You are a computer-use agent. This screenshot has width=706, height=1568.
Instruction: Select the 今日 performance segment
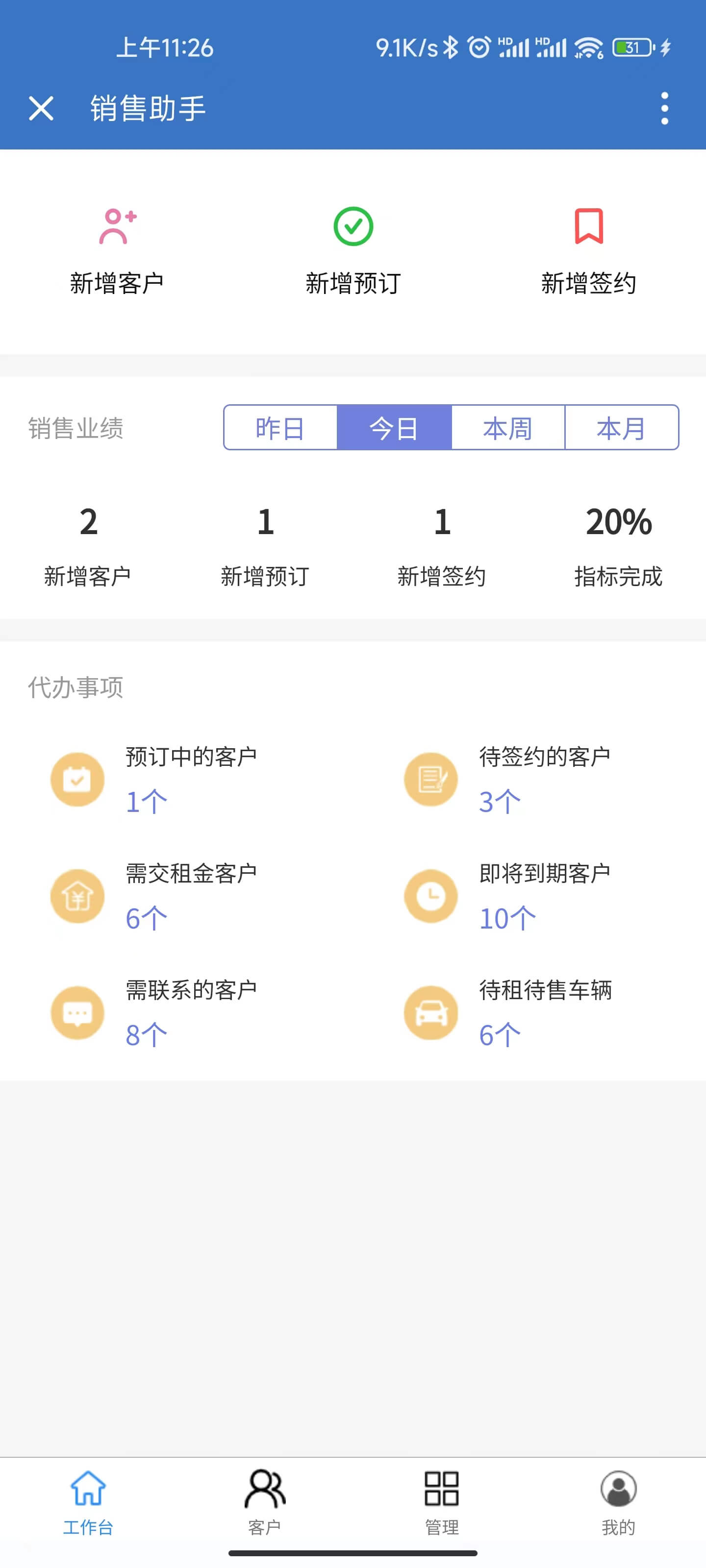click(x=394, y=428)
